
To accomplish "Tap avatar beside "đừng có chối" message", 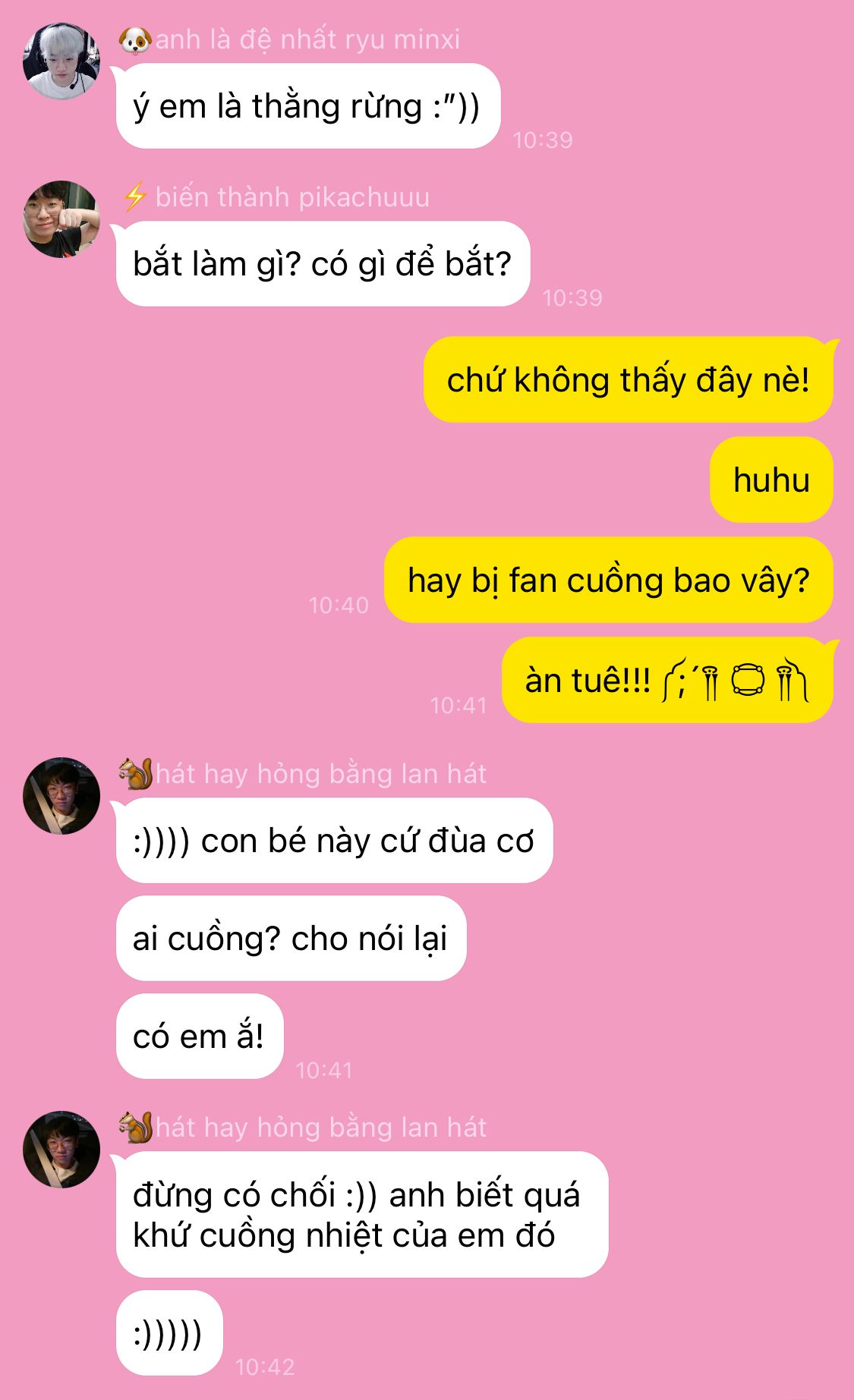I will coord(61,1150).
